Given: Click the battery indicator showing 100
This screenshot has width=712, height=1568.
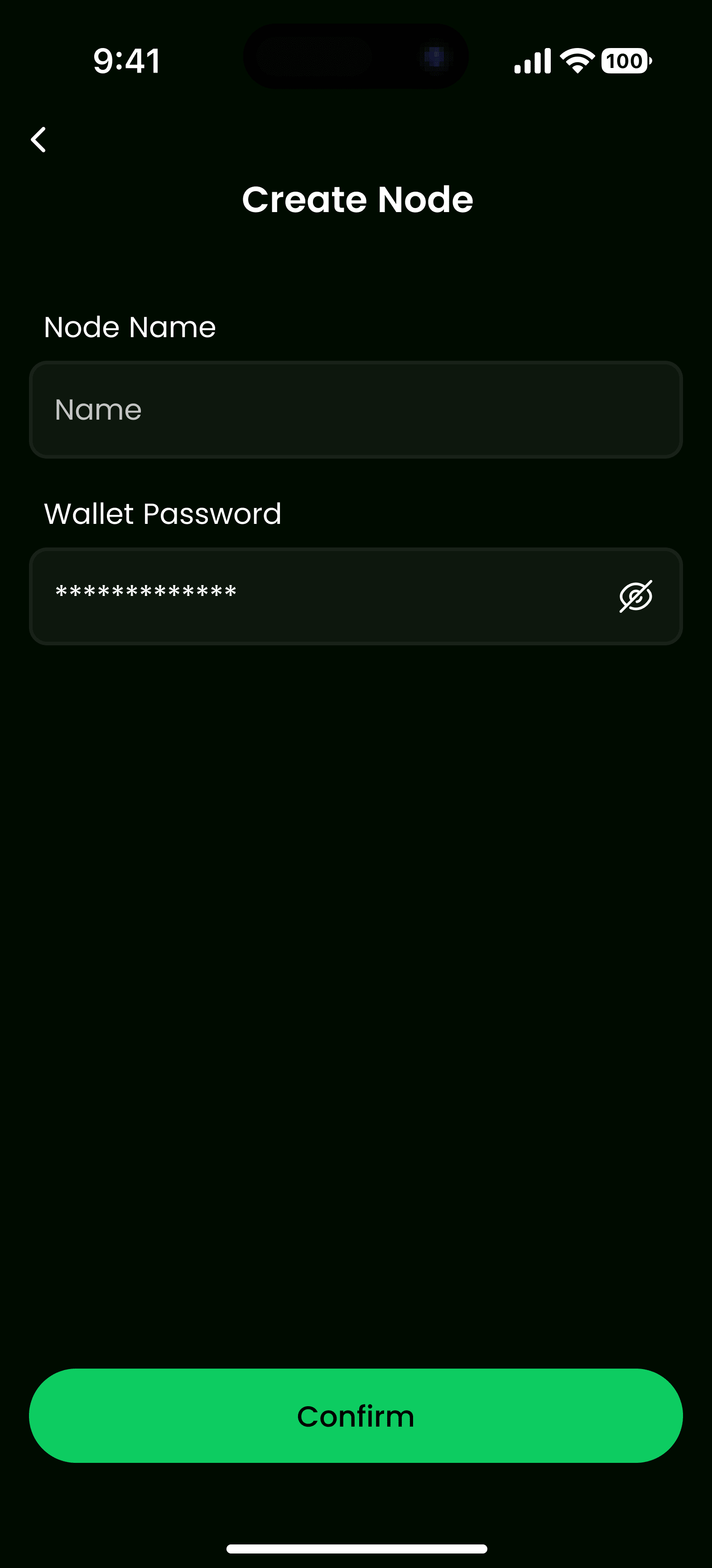Looking at the screenshot, I should (x=625, y=60).
